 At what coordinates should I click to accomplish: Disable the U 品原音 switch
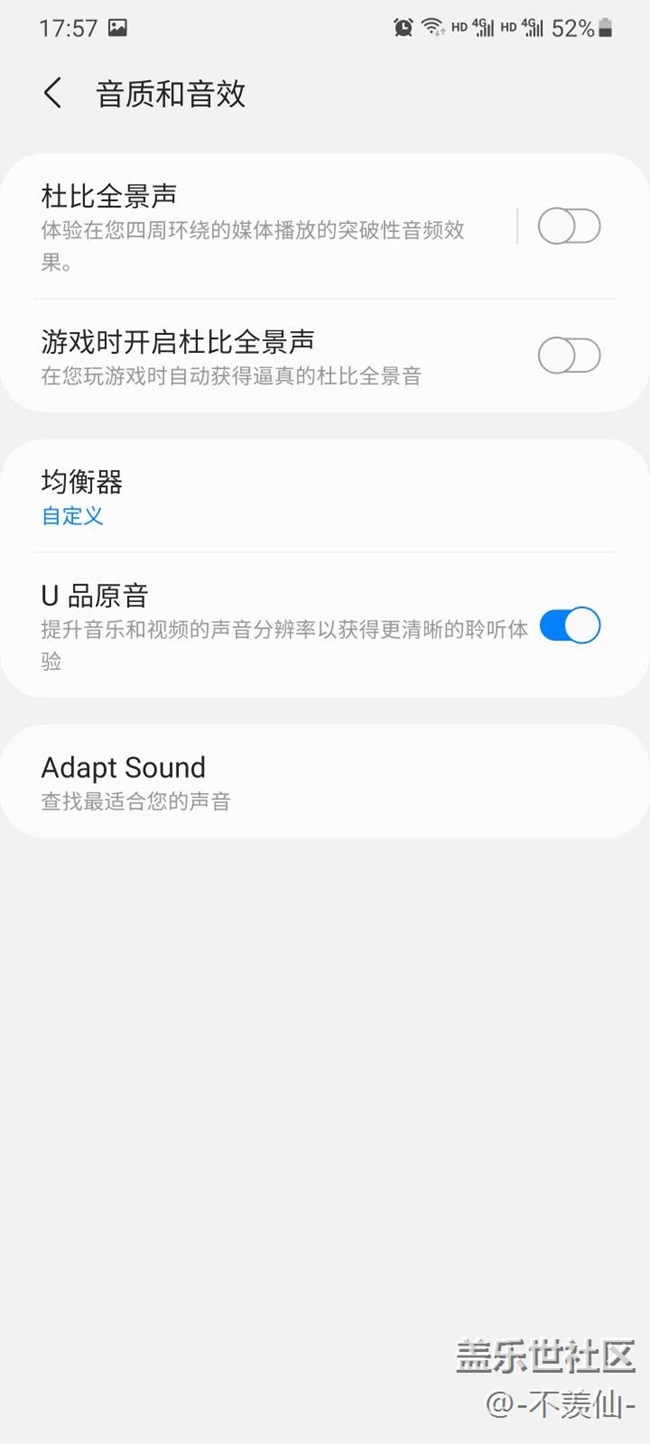coord(569,627)
